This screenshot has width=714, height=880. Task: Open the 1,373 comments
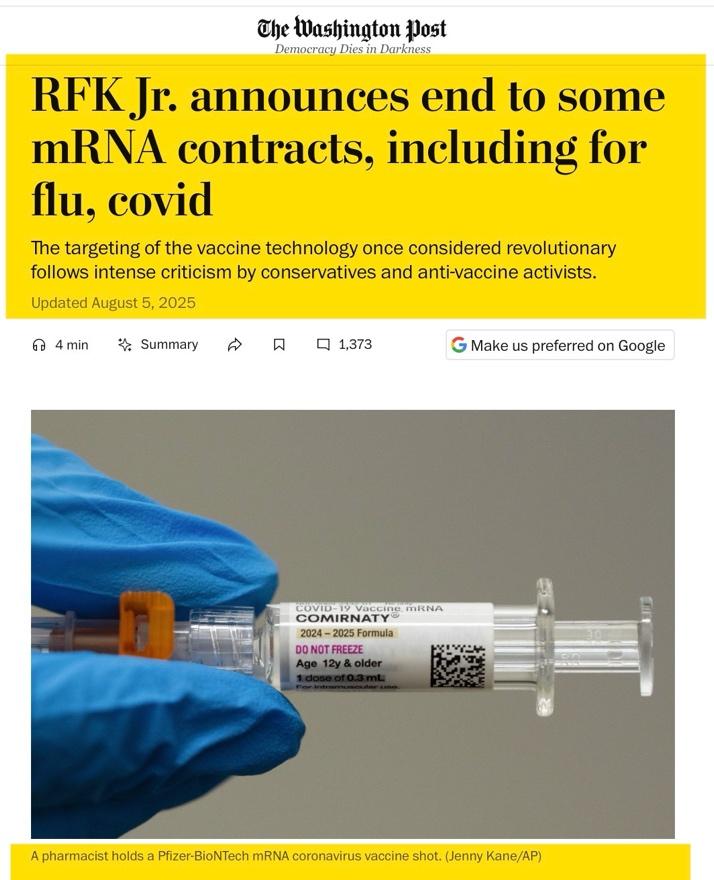click(344, 345)
